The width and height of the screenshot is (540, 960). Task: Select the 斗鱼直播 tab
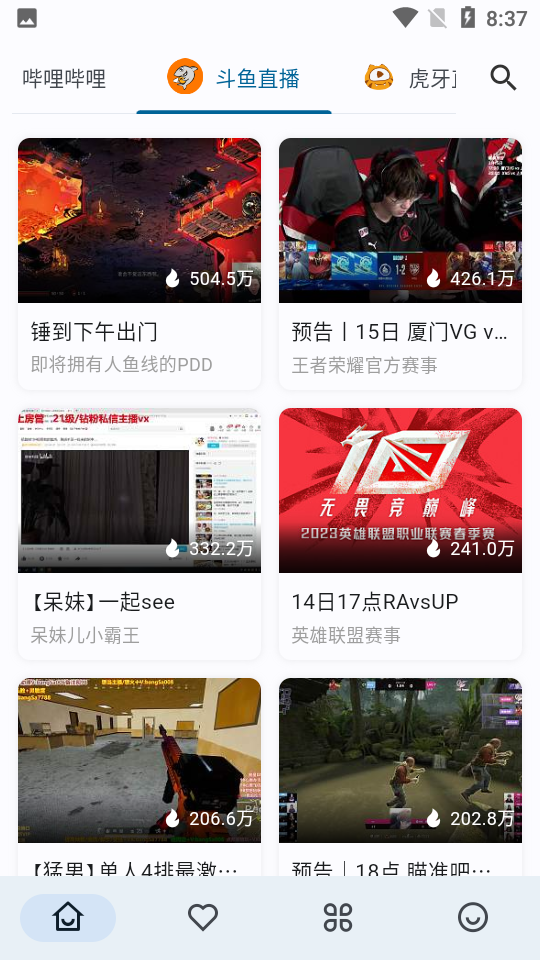coord(234,79)
